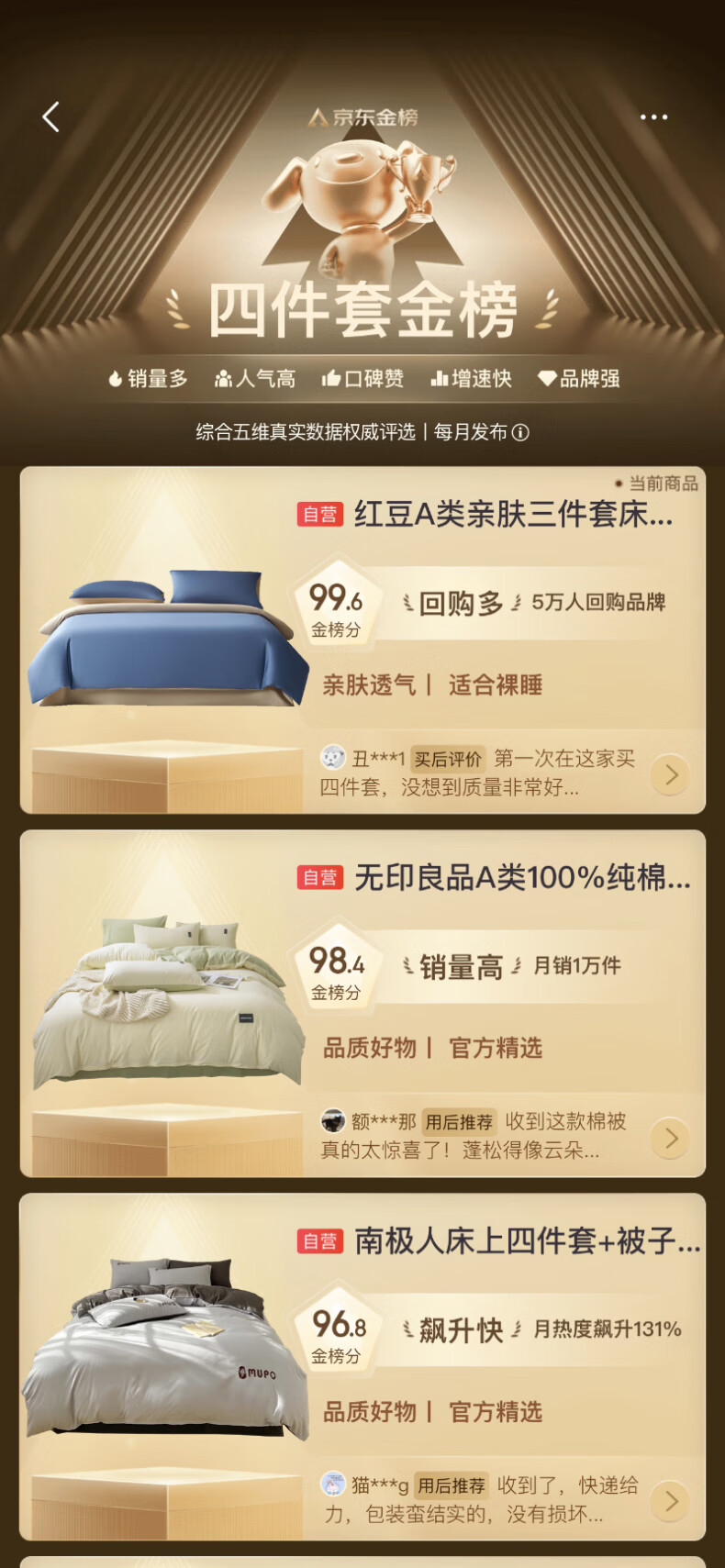Image resolution: width=725 pixels, height=1568 pixels.
Task: Open the 无印良品A类100%纯棉 product card
Action: (362, 1004)
